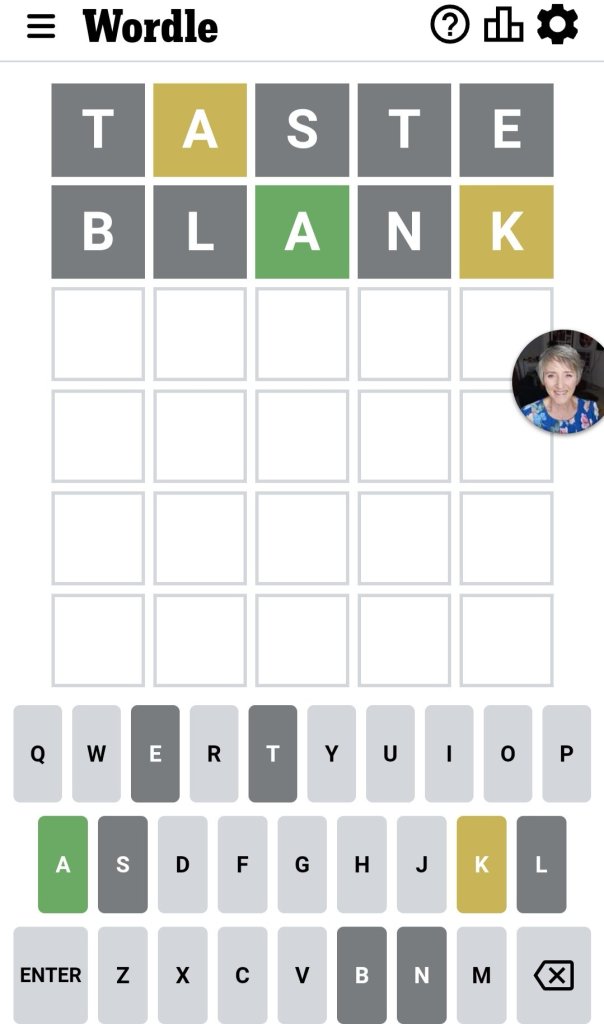The image size is (604, 1024).
Task: Enter the letter C
Action: [x=242, y=975]
